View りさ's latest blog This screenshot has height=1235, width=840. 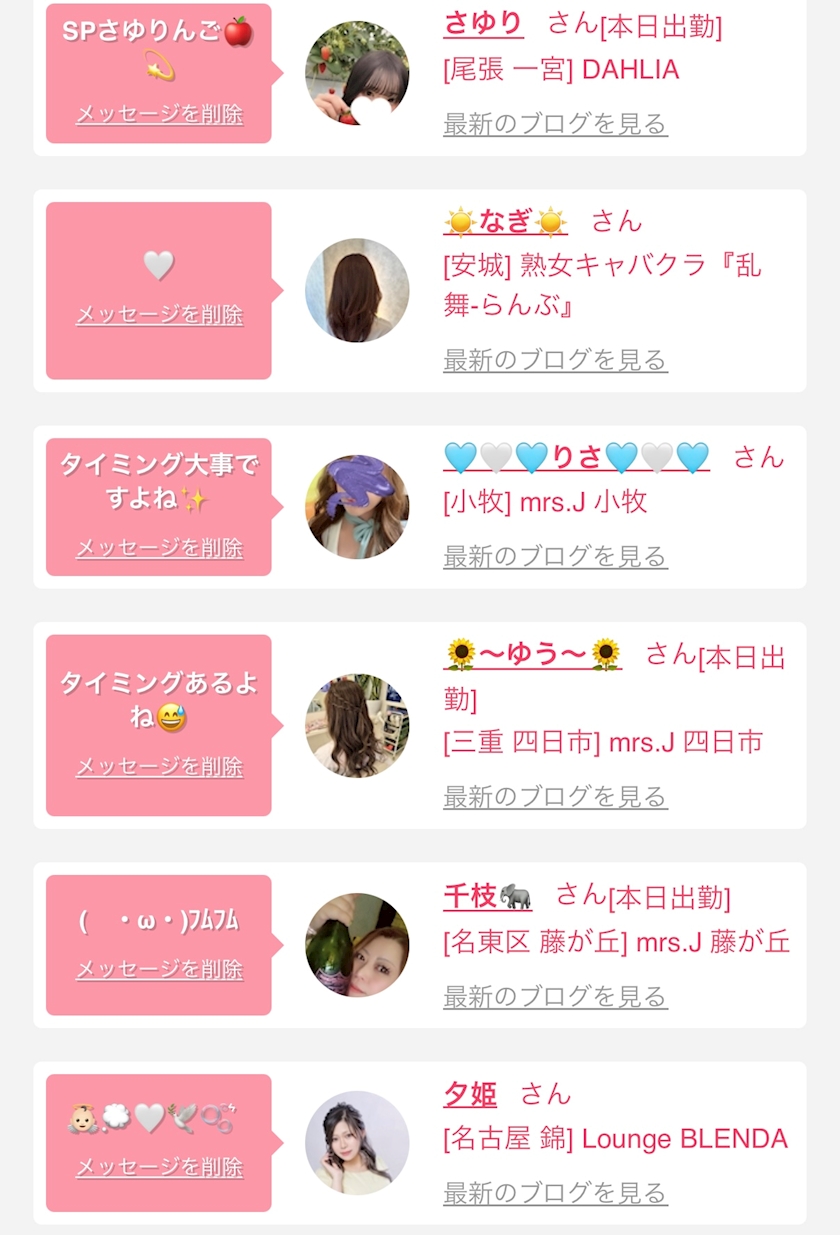555,556
